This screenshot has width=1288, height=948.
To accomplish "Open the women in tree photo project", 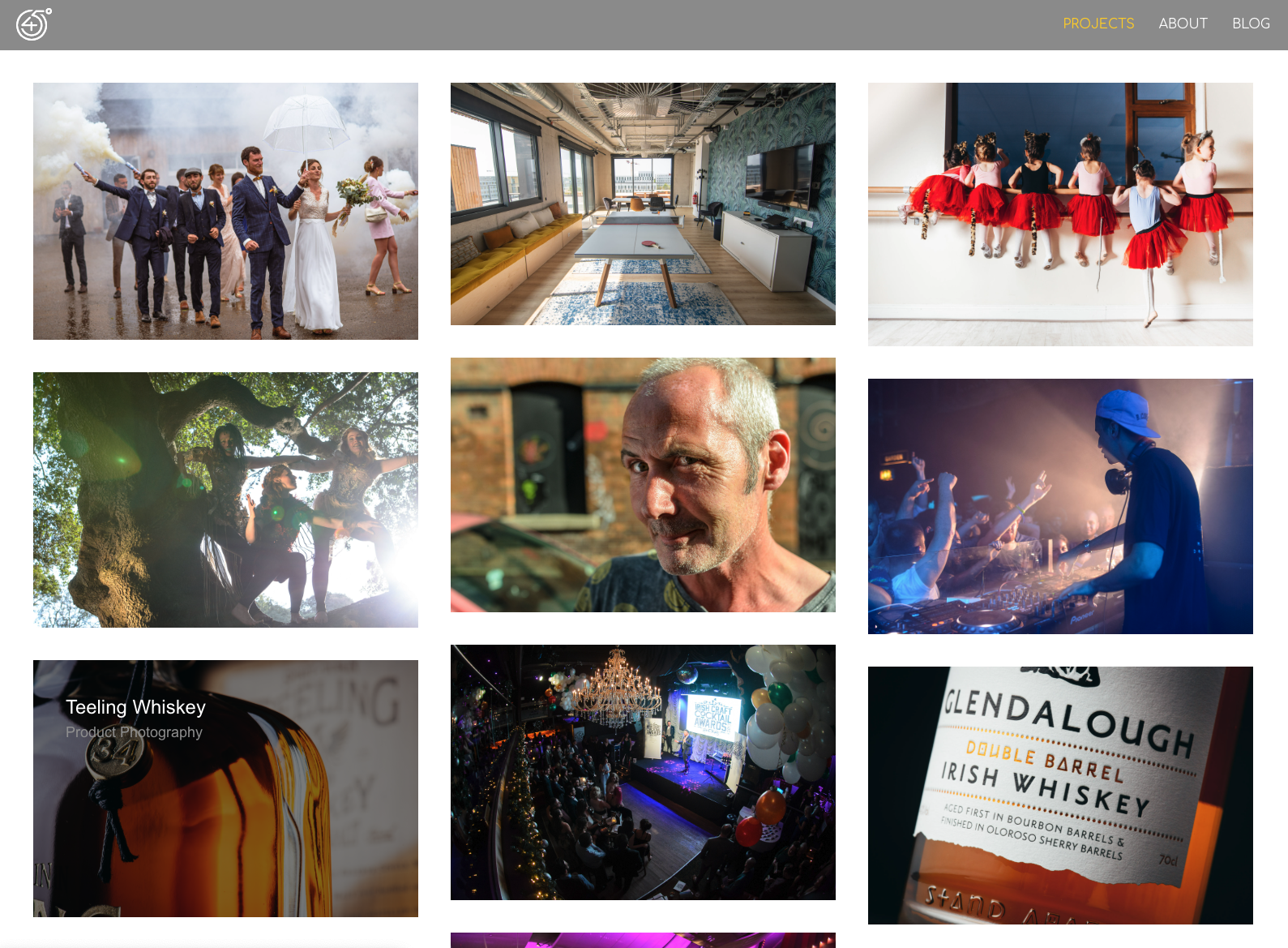I will coord(225,500).
